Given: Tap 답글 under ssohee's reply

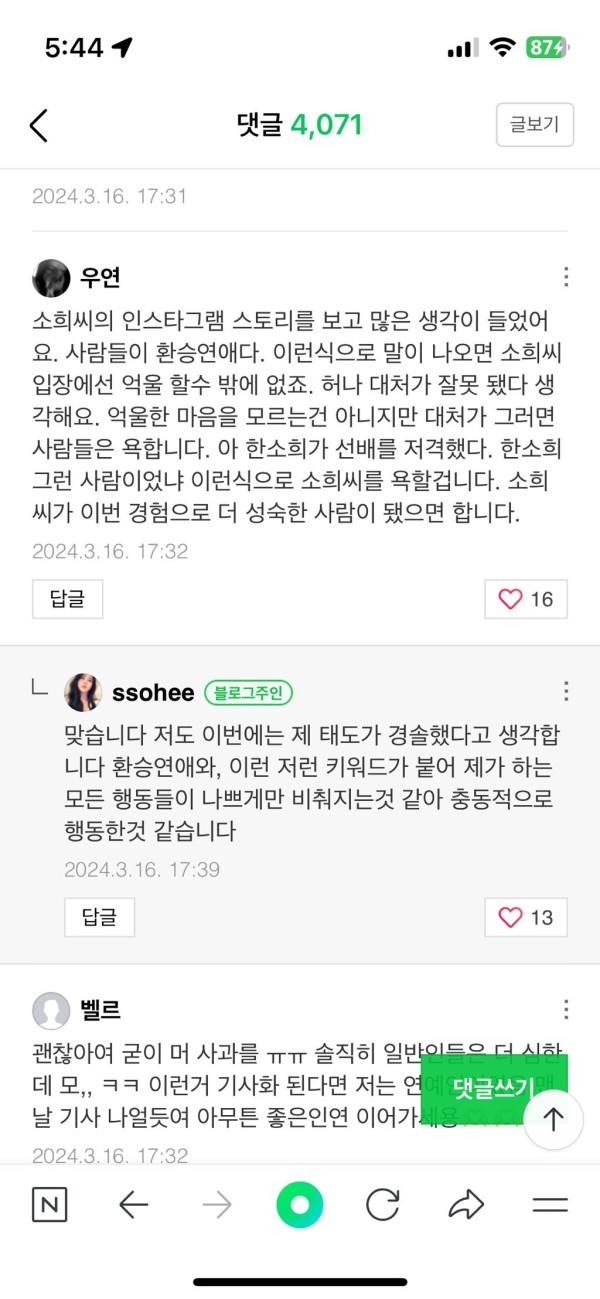Looking at the screenshot, I should click(99, 917).
